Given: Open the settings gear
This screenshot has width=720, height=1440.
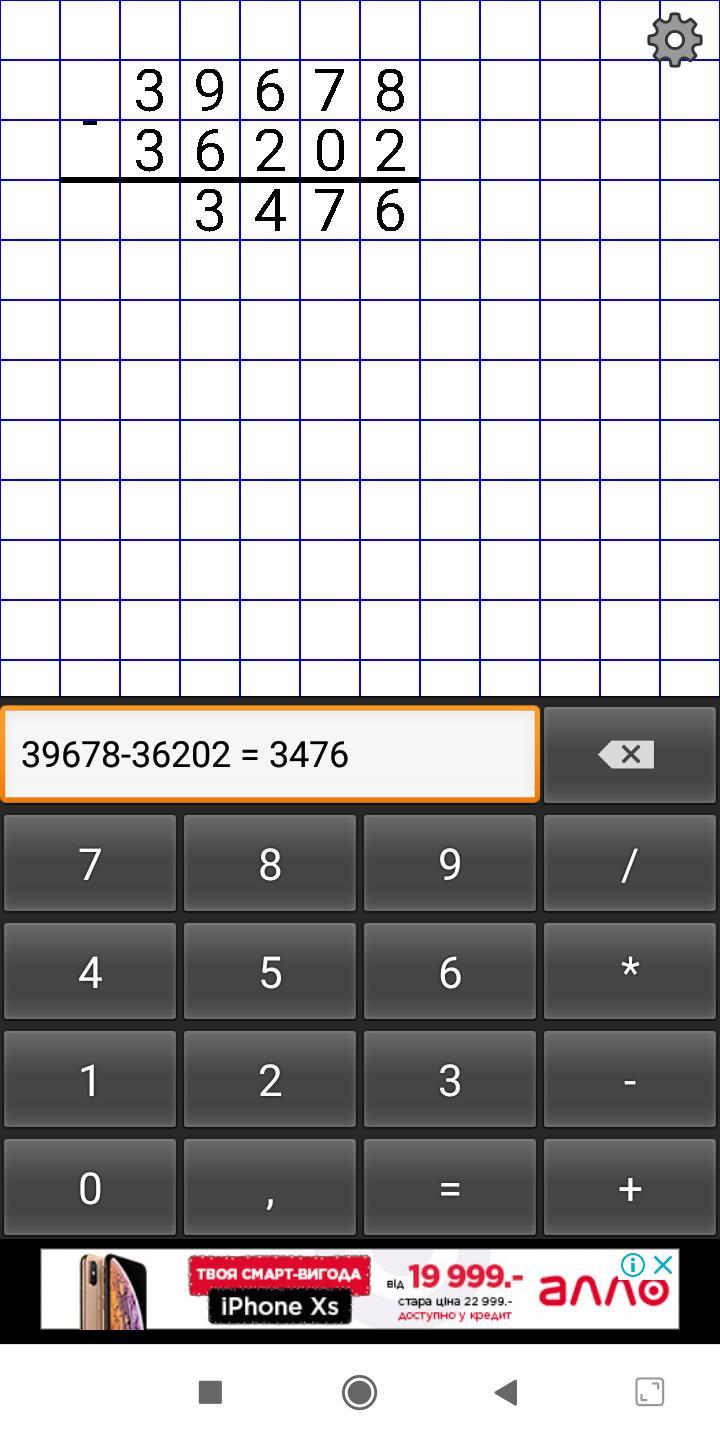Looking at the screenshot, I should pyautogui.click(x=675, y=40).
